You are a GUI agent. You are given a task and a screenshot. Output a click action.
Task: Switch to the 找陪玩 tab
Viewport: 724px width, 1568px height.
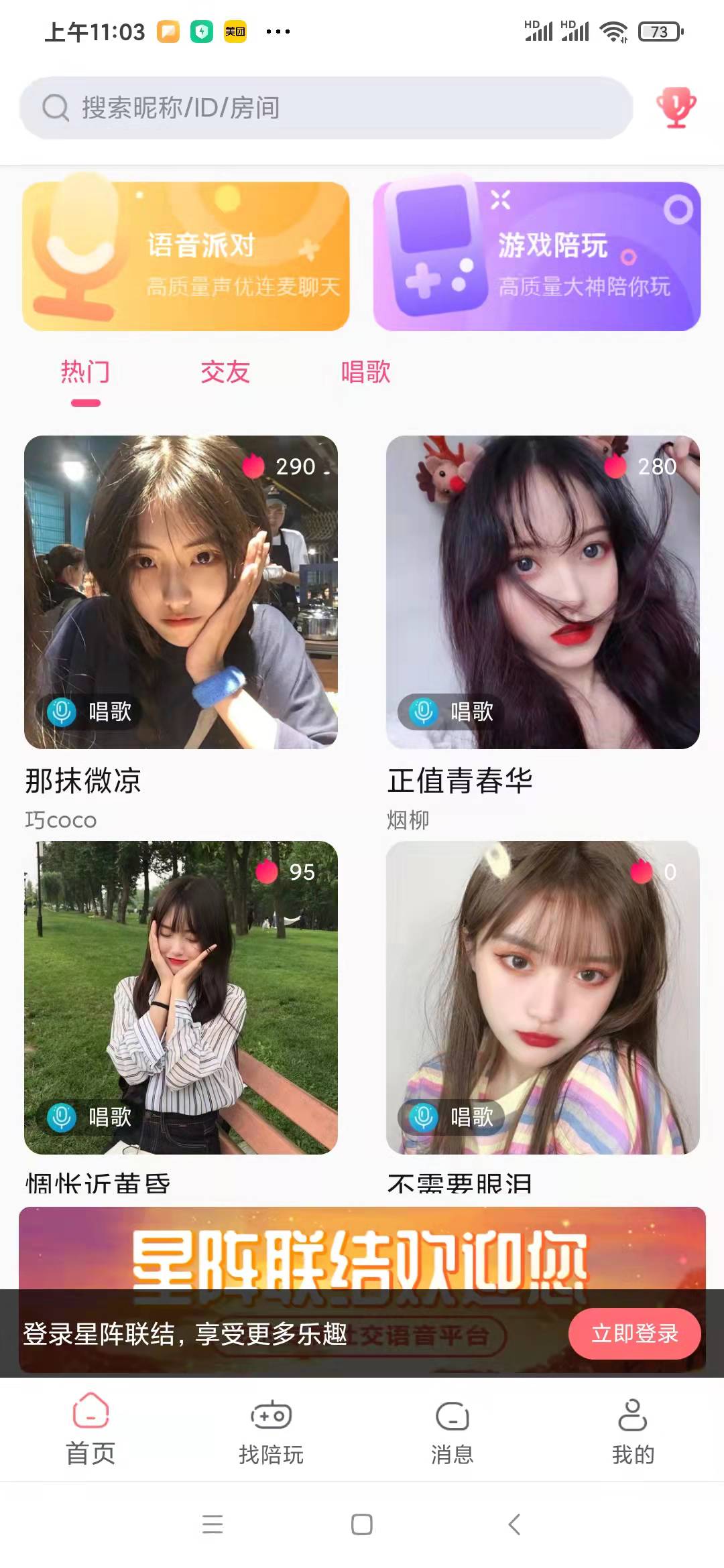271,1429
